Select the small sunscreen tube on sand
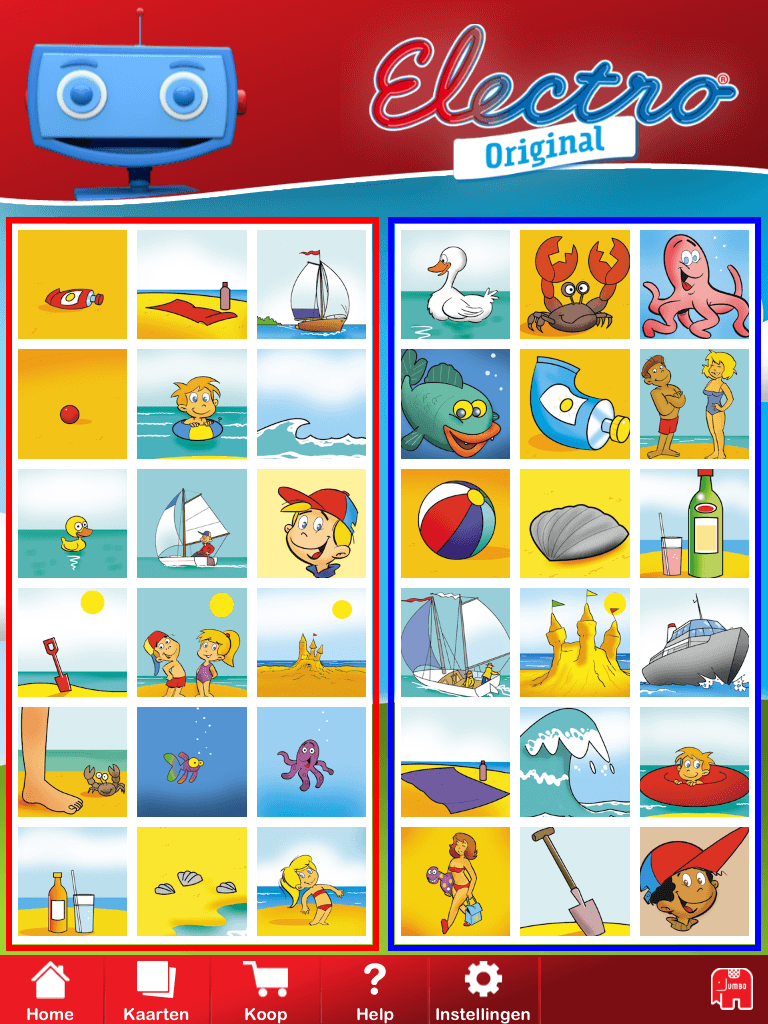The height and width of the screenshot is (1024, 768). [73, 284]
